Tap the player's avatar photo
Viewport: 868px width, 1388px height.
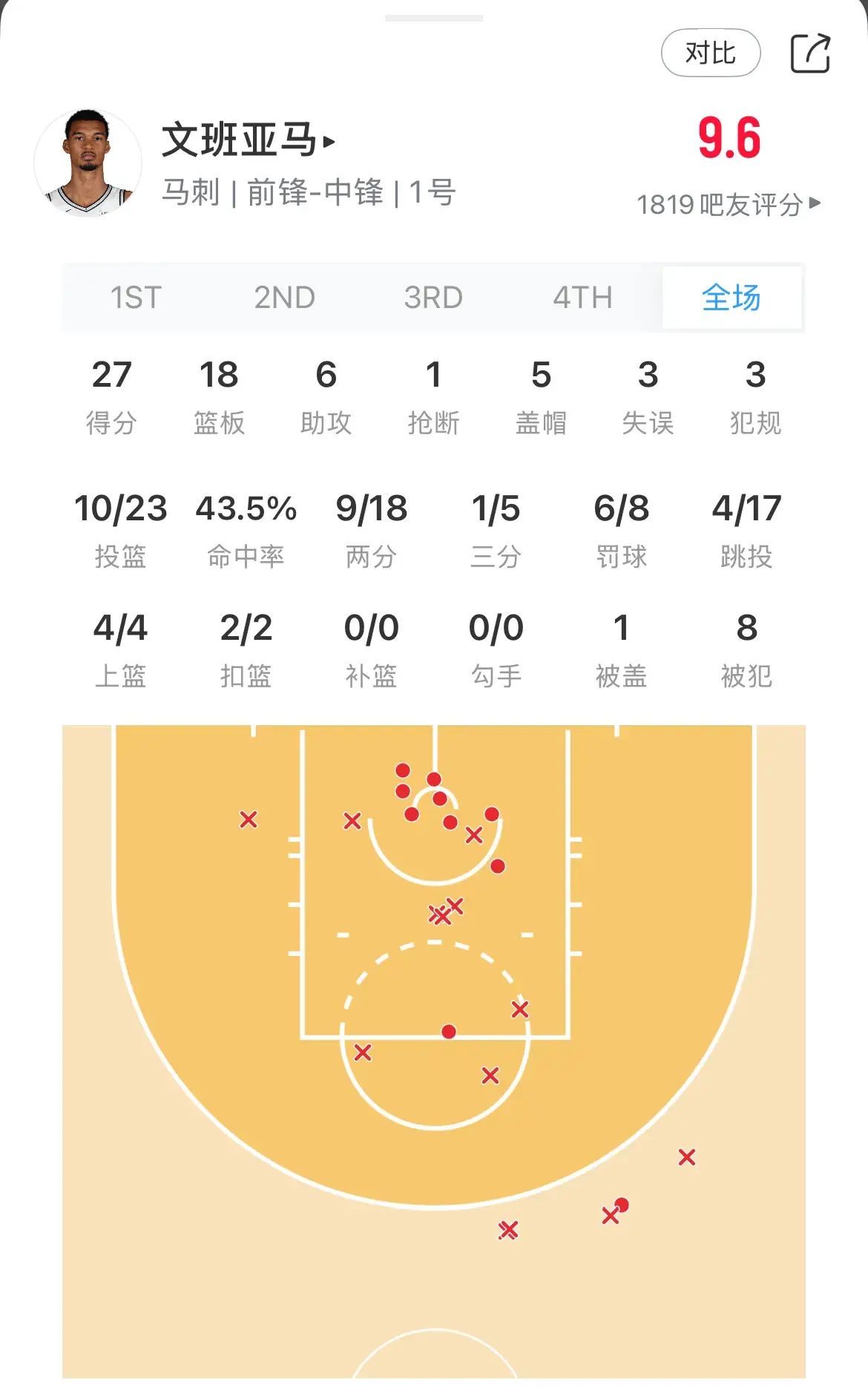(x=88, y=163)
